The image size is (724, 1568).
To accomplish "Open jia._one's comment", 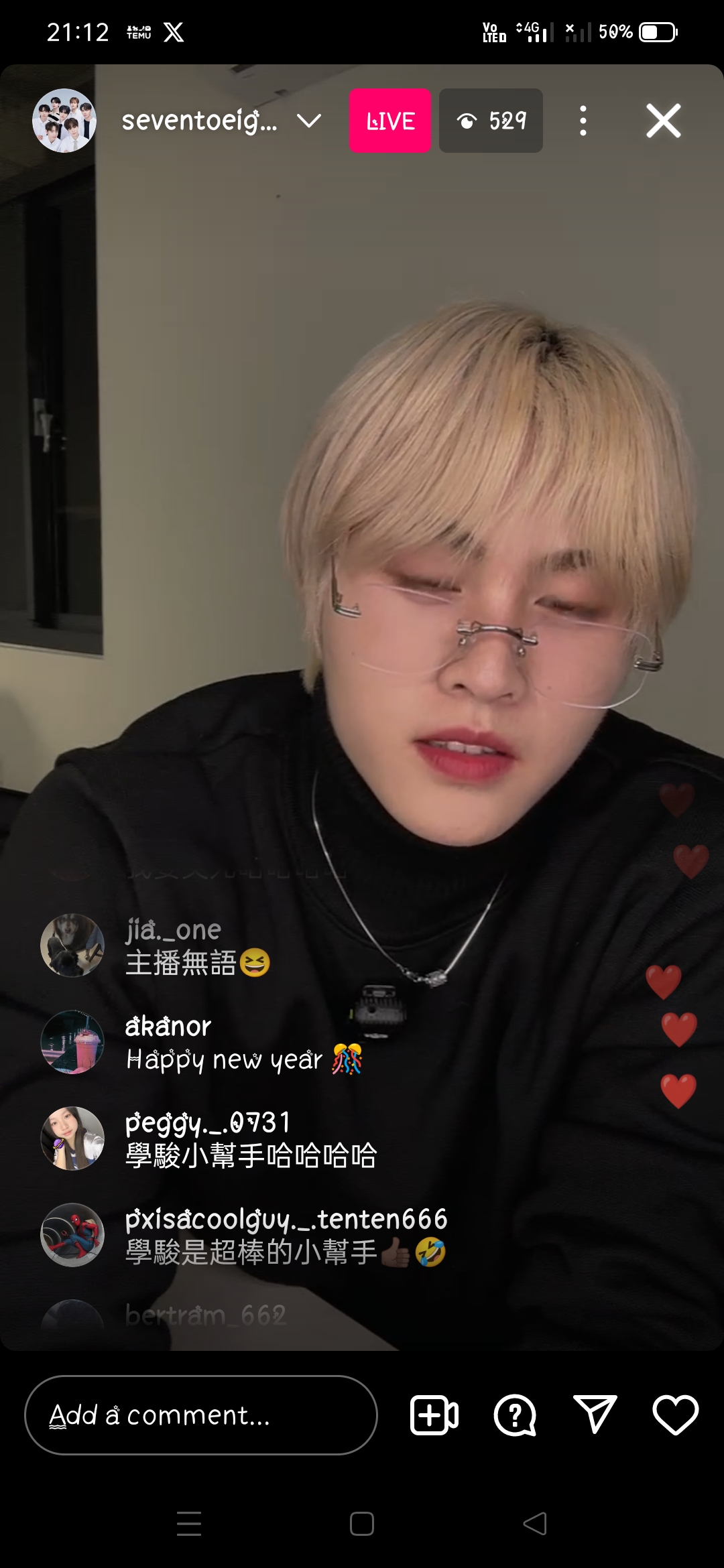I will [x=197, y=948].
